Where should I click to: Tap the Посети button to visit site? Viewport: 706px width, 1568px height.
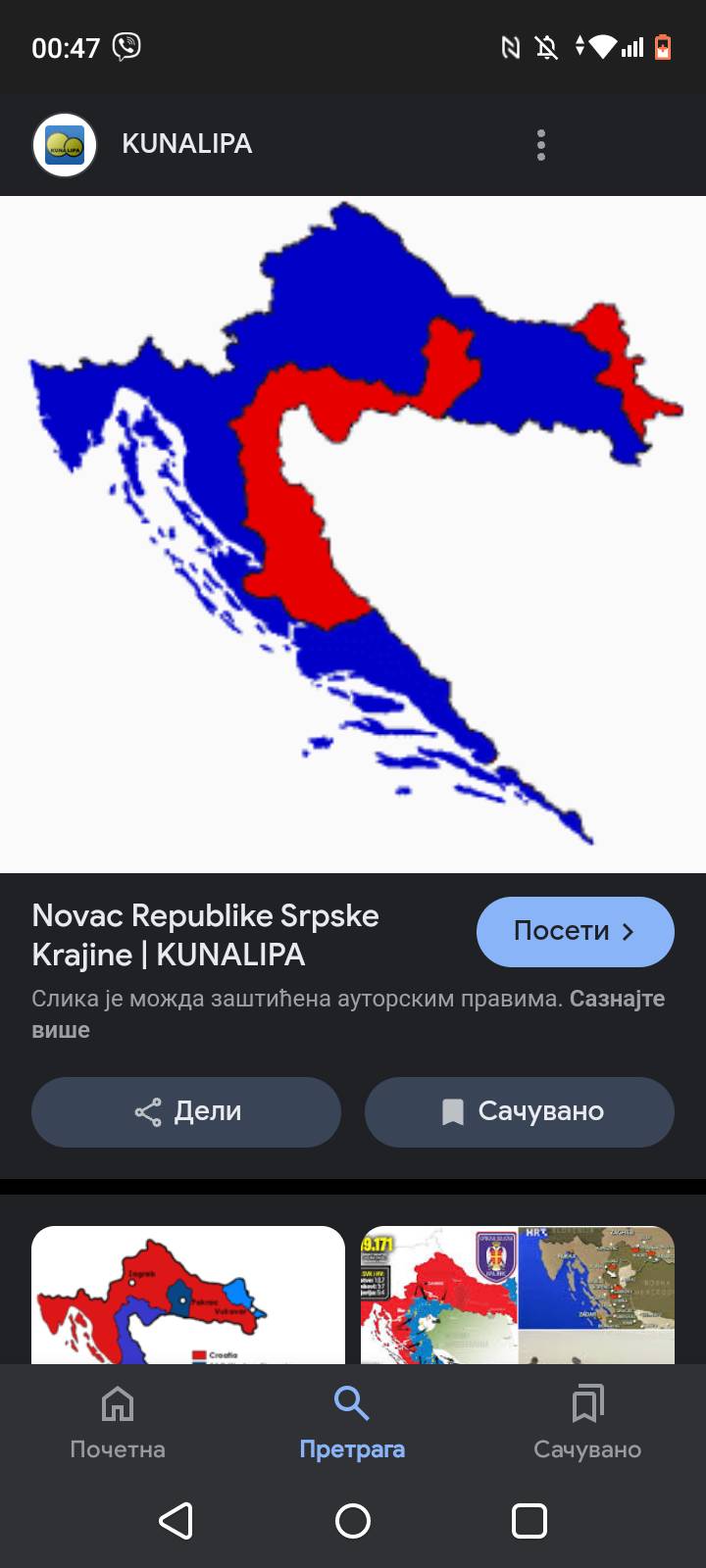(x=575, y=931)
